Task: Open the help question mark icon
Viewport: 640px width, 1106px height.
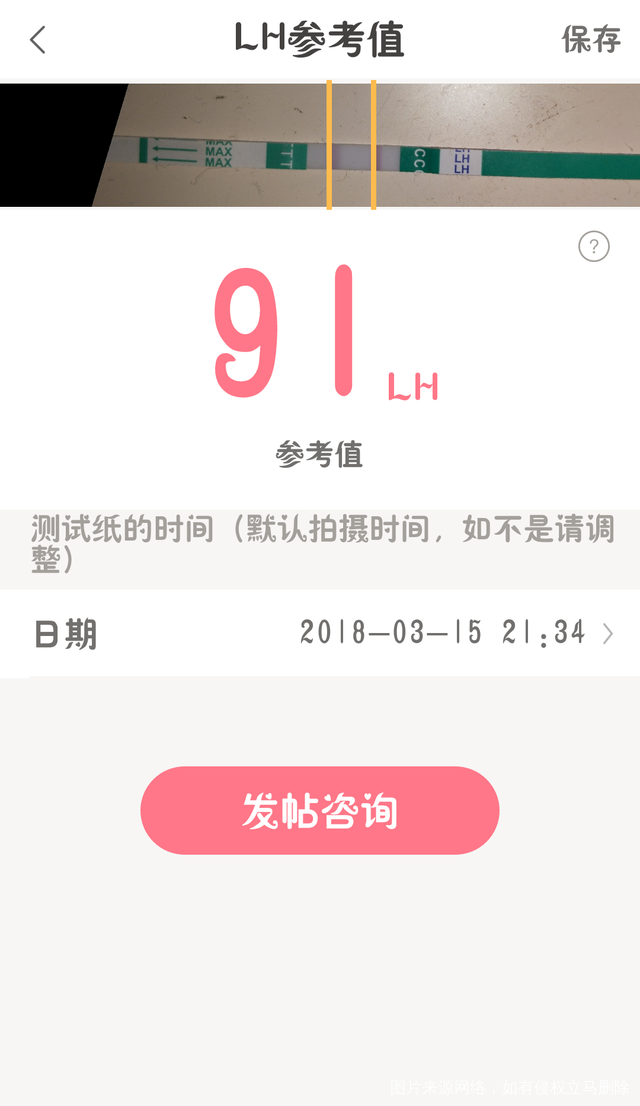Action: 594,246
